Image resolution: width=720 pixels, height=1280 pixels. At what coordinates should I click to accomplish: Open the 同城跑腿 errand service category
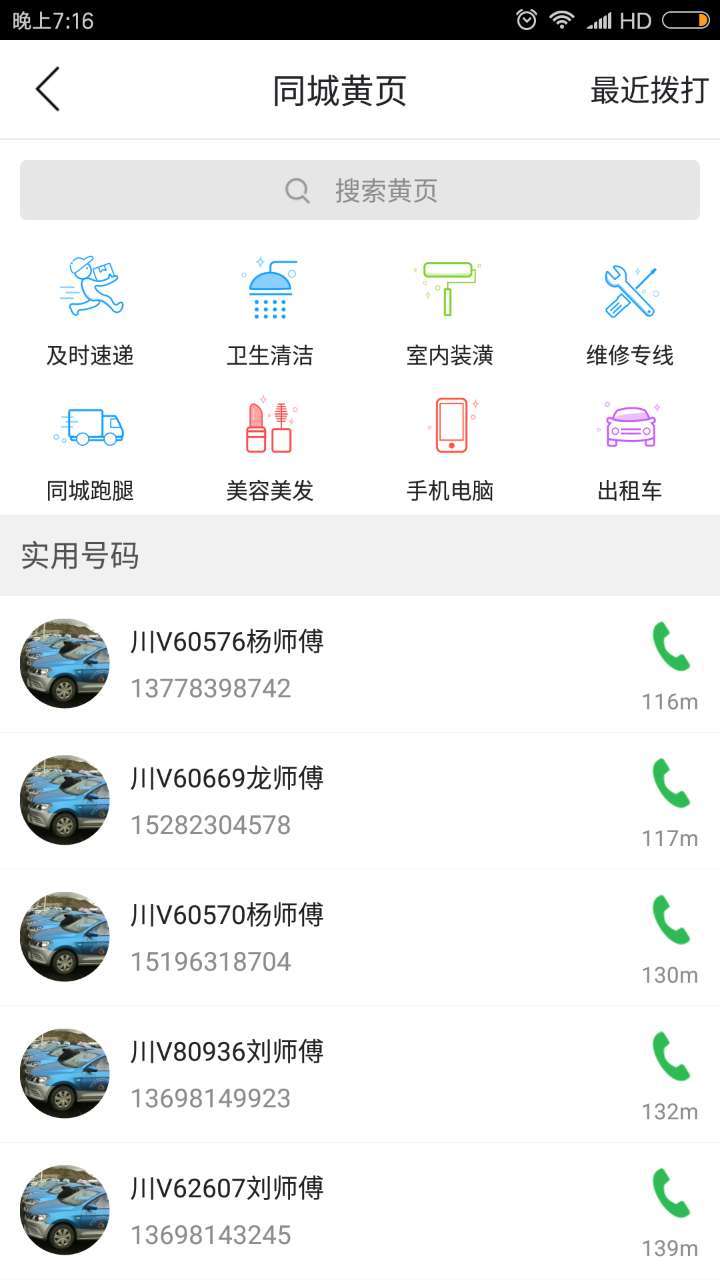90,440
